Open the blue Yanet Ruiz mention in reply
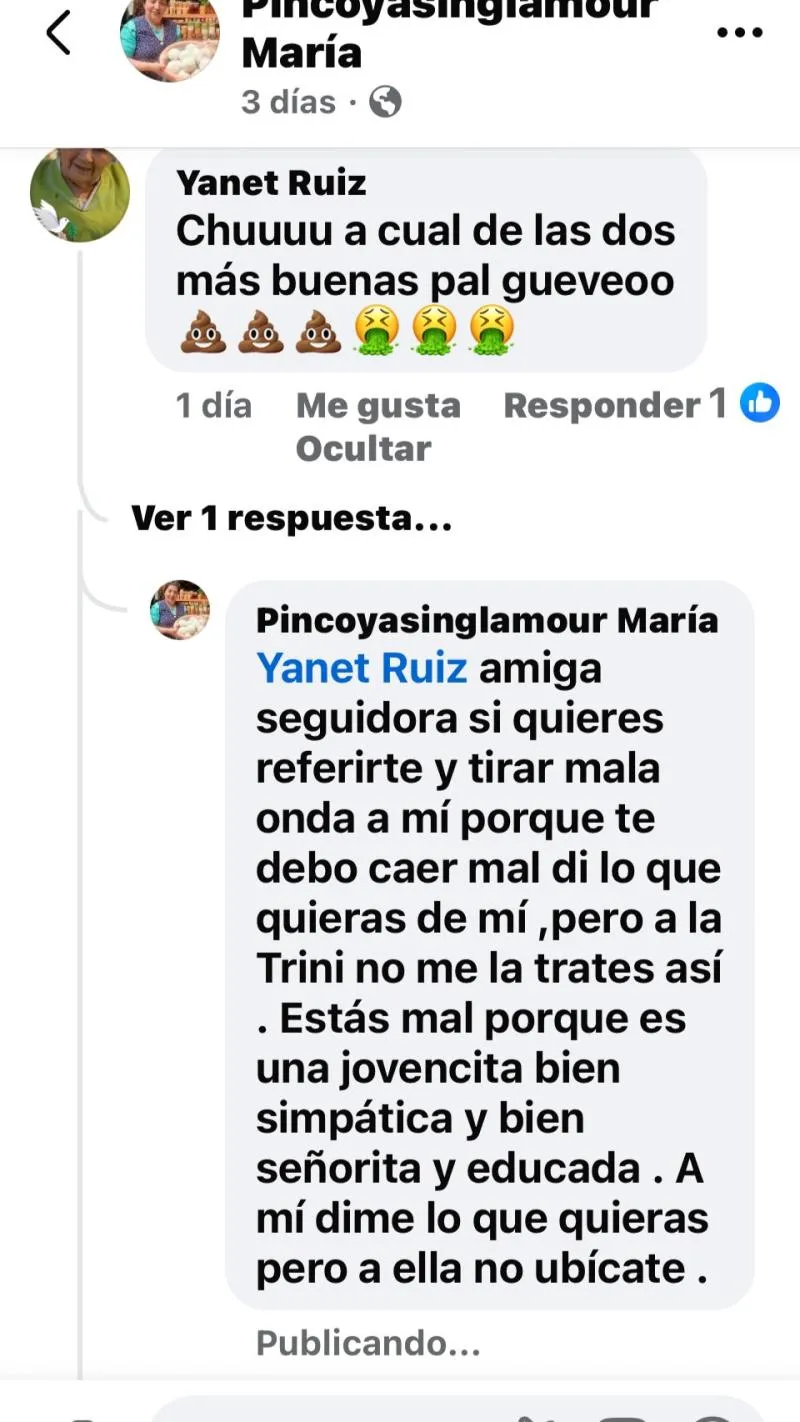 coord(362,668)
